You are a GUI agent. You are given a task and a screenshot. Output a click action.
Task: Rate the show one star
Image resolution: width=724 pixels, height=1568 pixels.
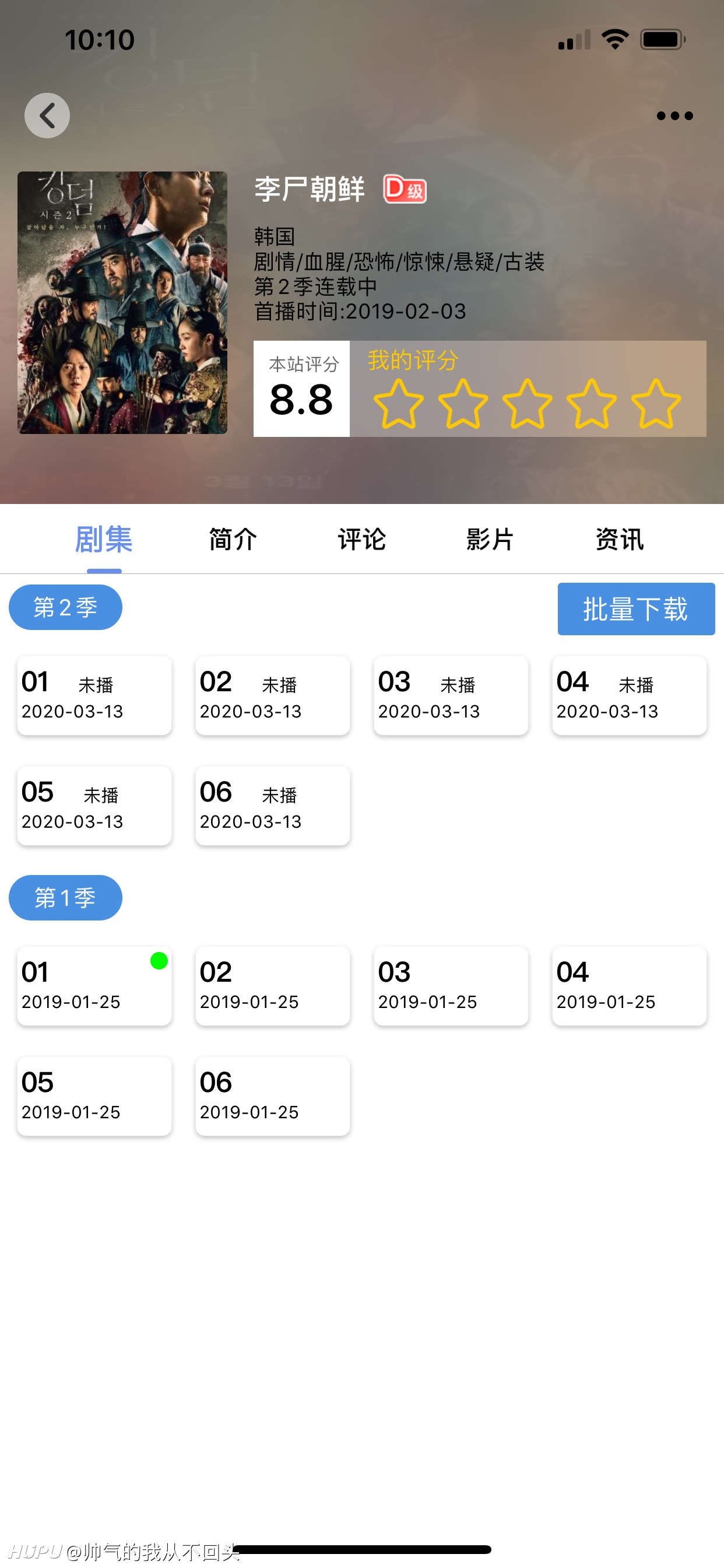(x=398, y=404)
